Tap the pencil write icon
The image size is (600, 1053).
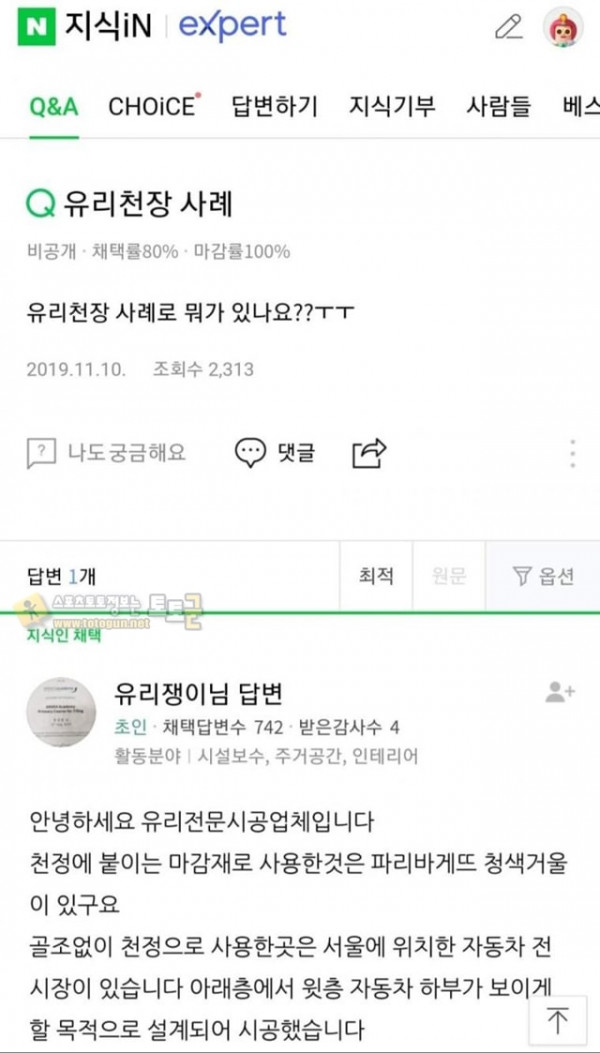[x=509, y=27]
